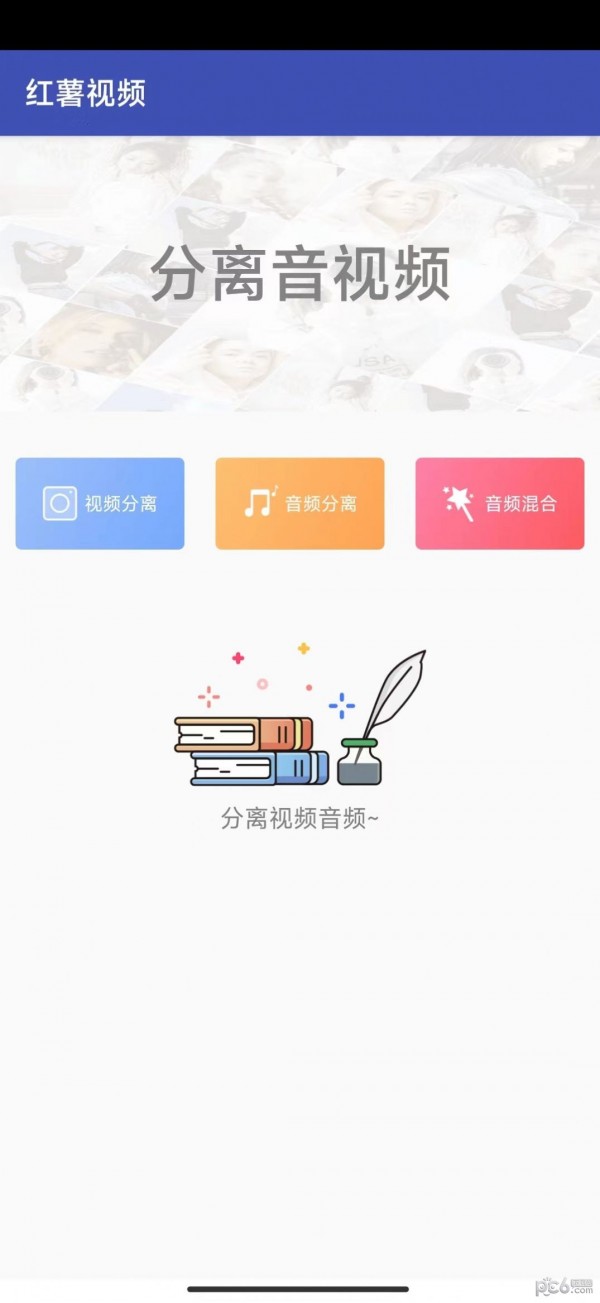
Task: Open the 音频混合 audio mixing button
Action: (x=499, y=503)
